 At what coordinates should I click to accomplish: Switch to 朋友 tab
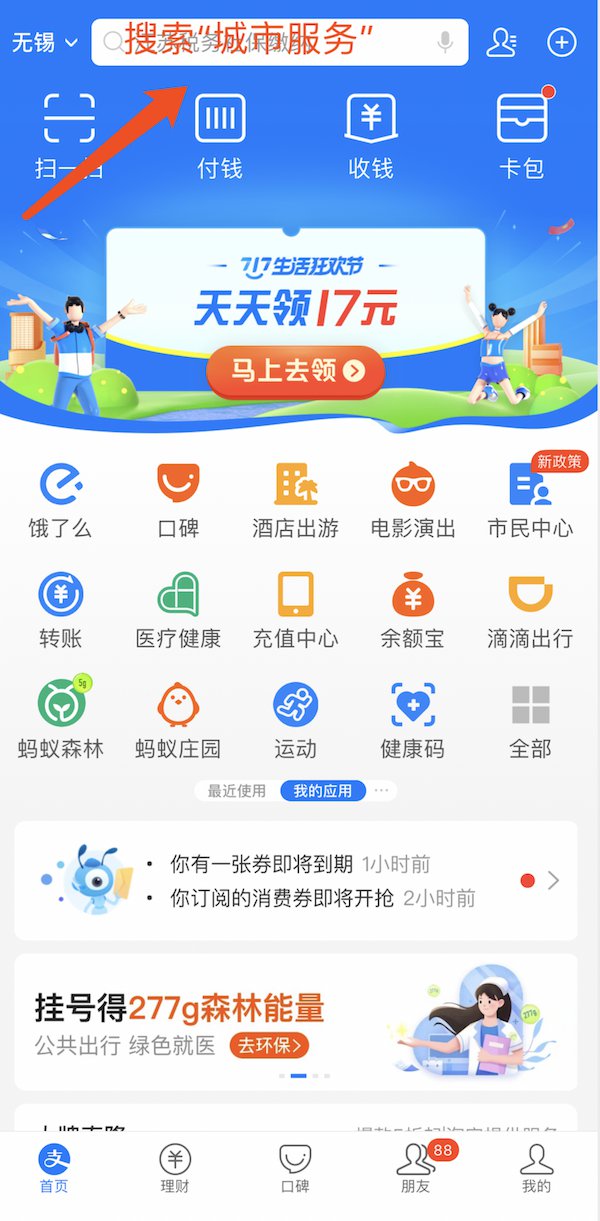tap(415, 1168)
